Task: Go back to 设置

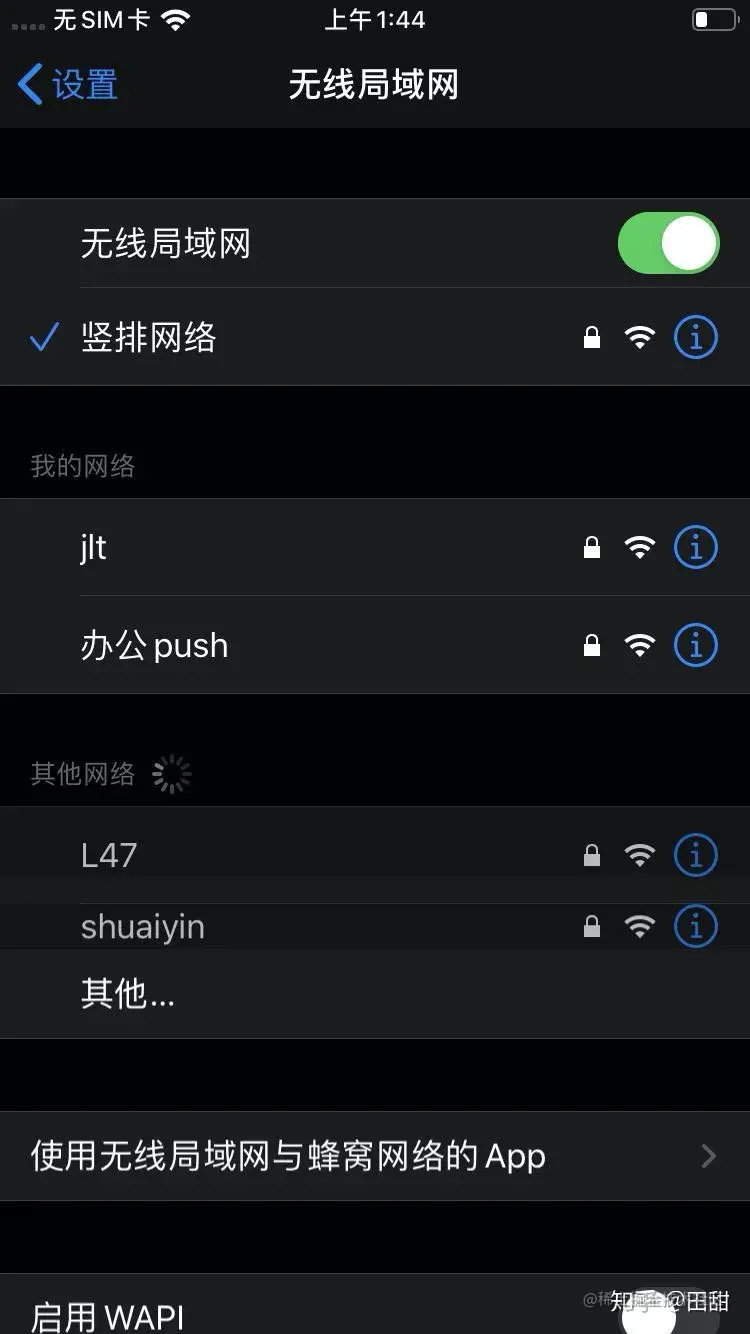Action: pyautogui.click(x=68, y=85)
